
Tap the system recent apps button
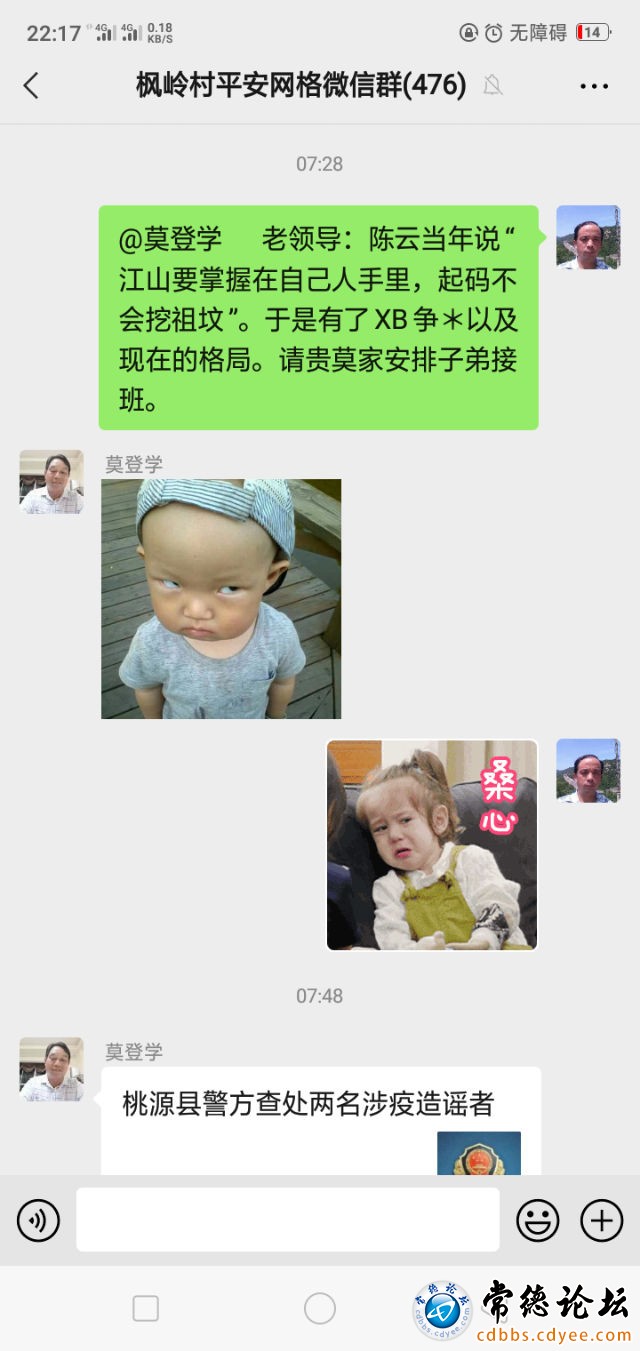tap(146, 1308)
